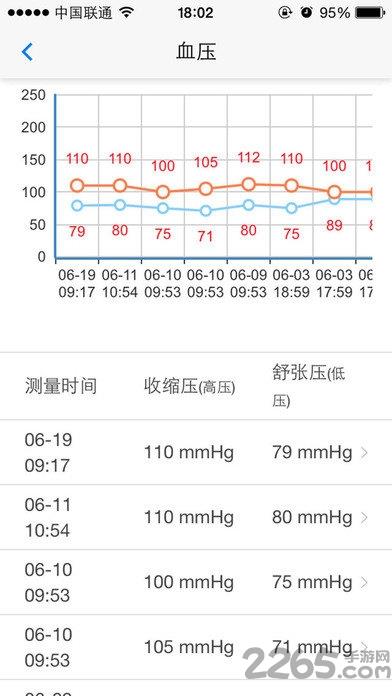Image resolution: width=392 pixels, height=696 pixels.
Task: Open the 06-11 10:54 measurement record
Action: [196, 518]
